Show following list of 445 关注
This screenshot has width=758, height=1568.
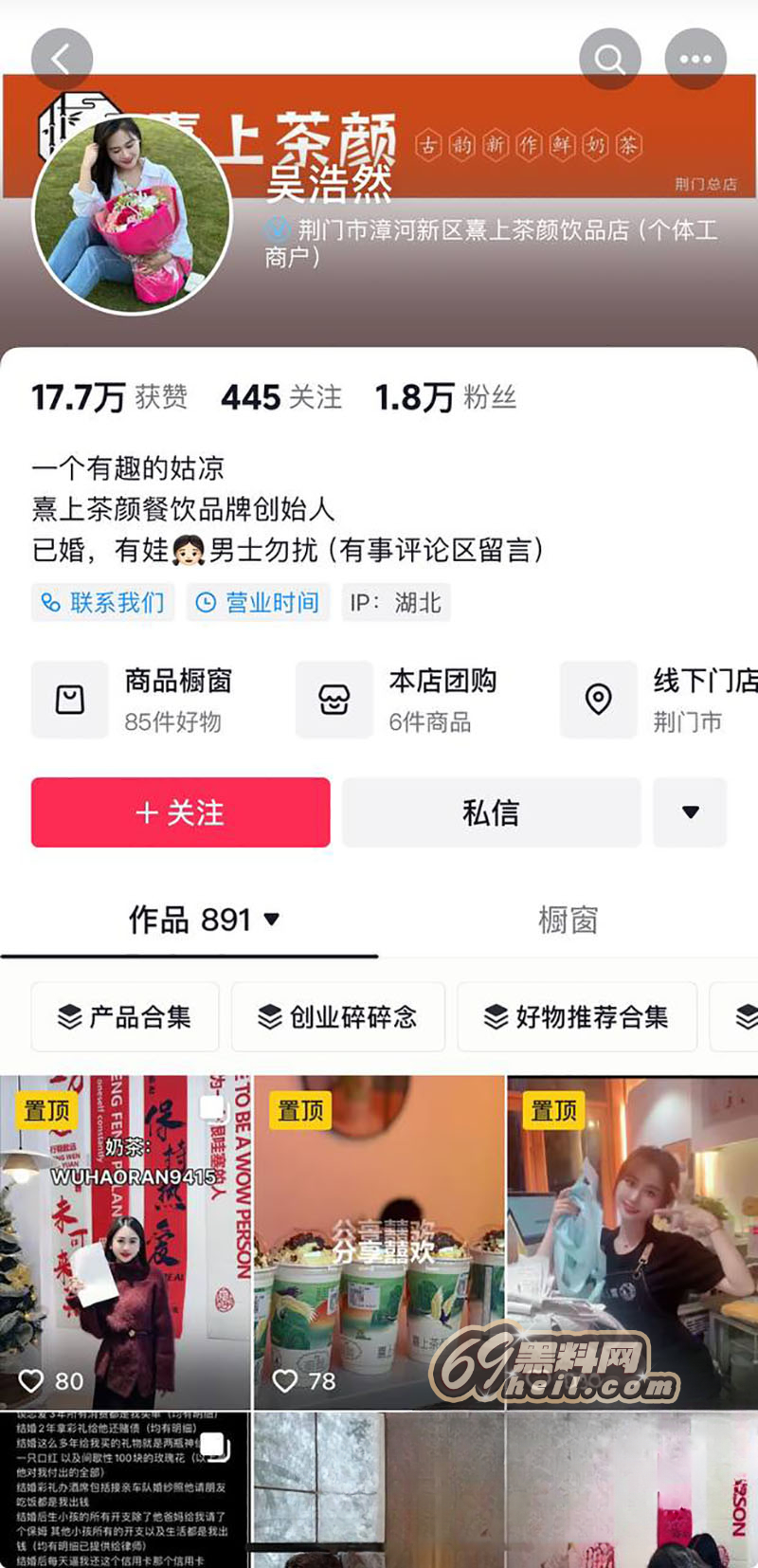(x=281, y=397)
